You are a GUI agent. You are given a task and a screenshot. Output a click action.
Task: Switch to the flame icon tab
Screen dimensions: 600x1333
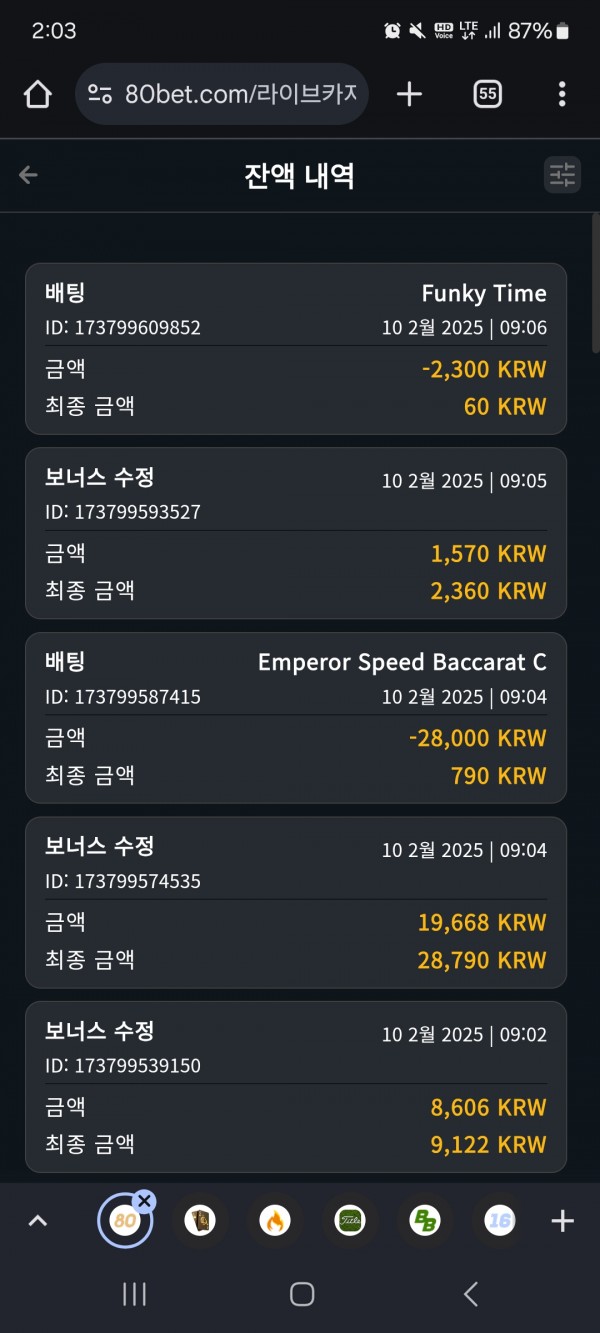coord(274,1221)
